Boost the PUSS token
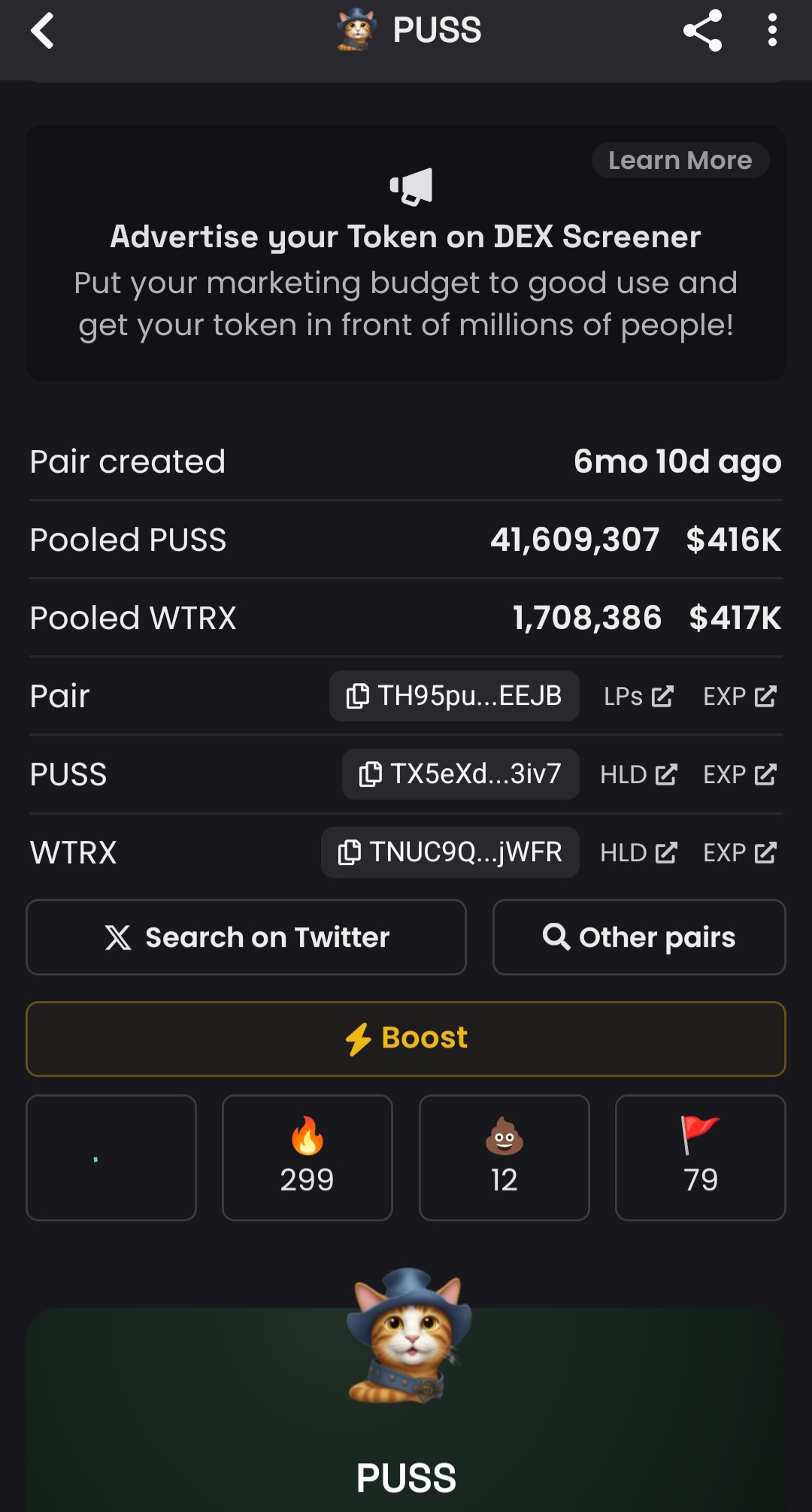812x1512 pixels. 406,1039
